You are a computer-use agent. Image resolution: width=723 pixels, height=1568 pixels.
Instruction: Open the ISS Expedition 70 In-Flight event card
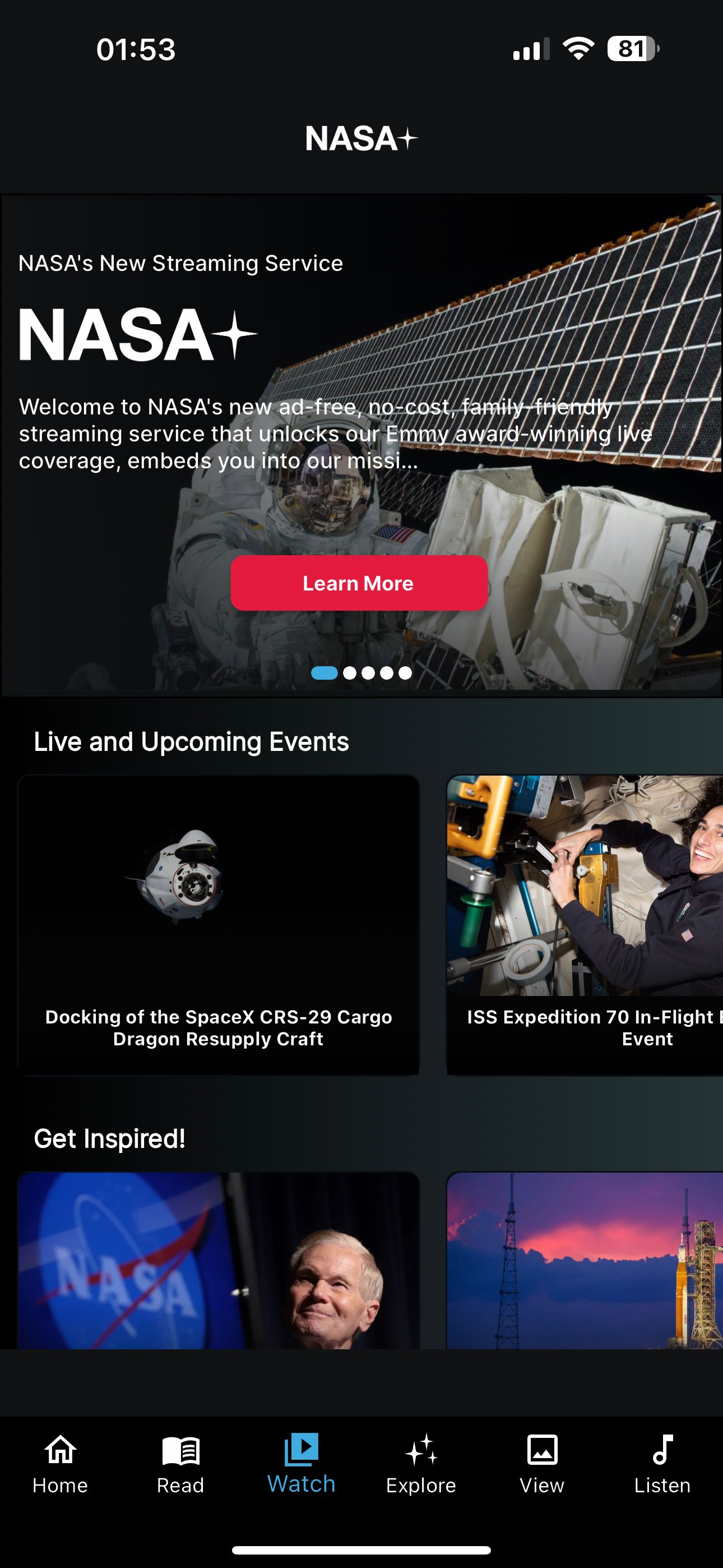point(585,924)
